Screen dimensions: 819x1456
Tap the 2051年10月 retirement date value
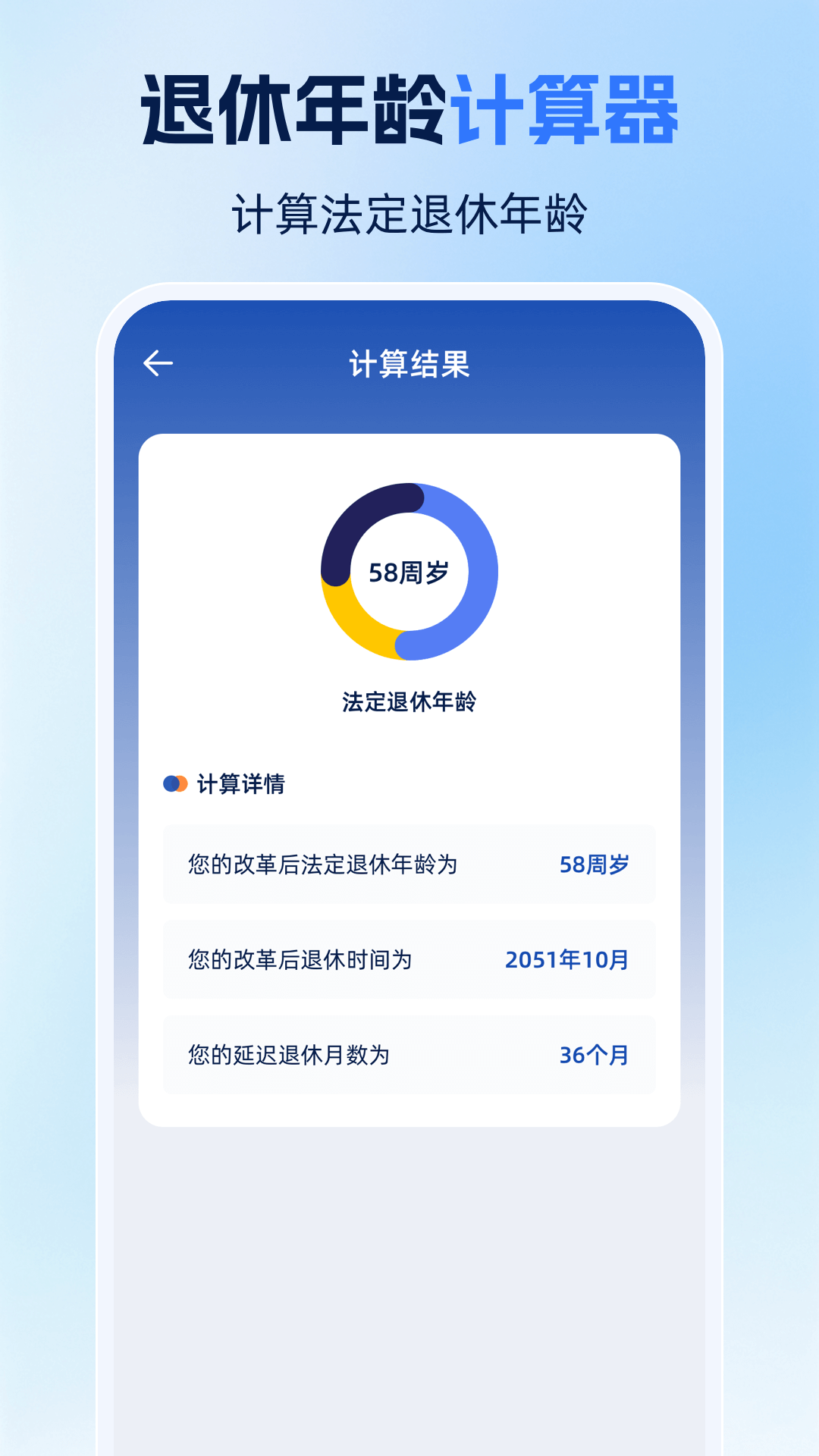click(566, 959)
